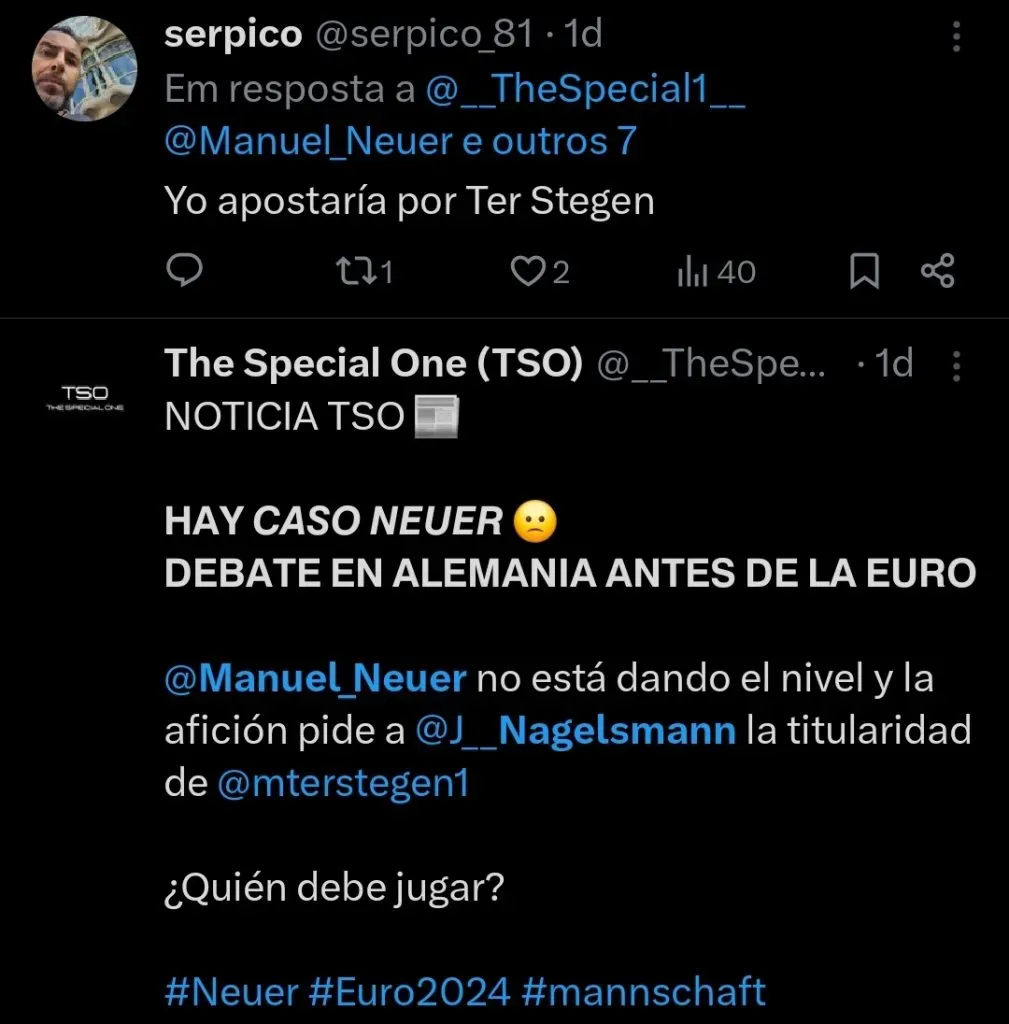
Task: Click serpico's display name
Action: [233, 33]
